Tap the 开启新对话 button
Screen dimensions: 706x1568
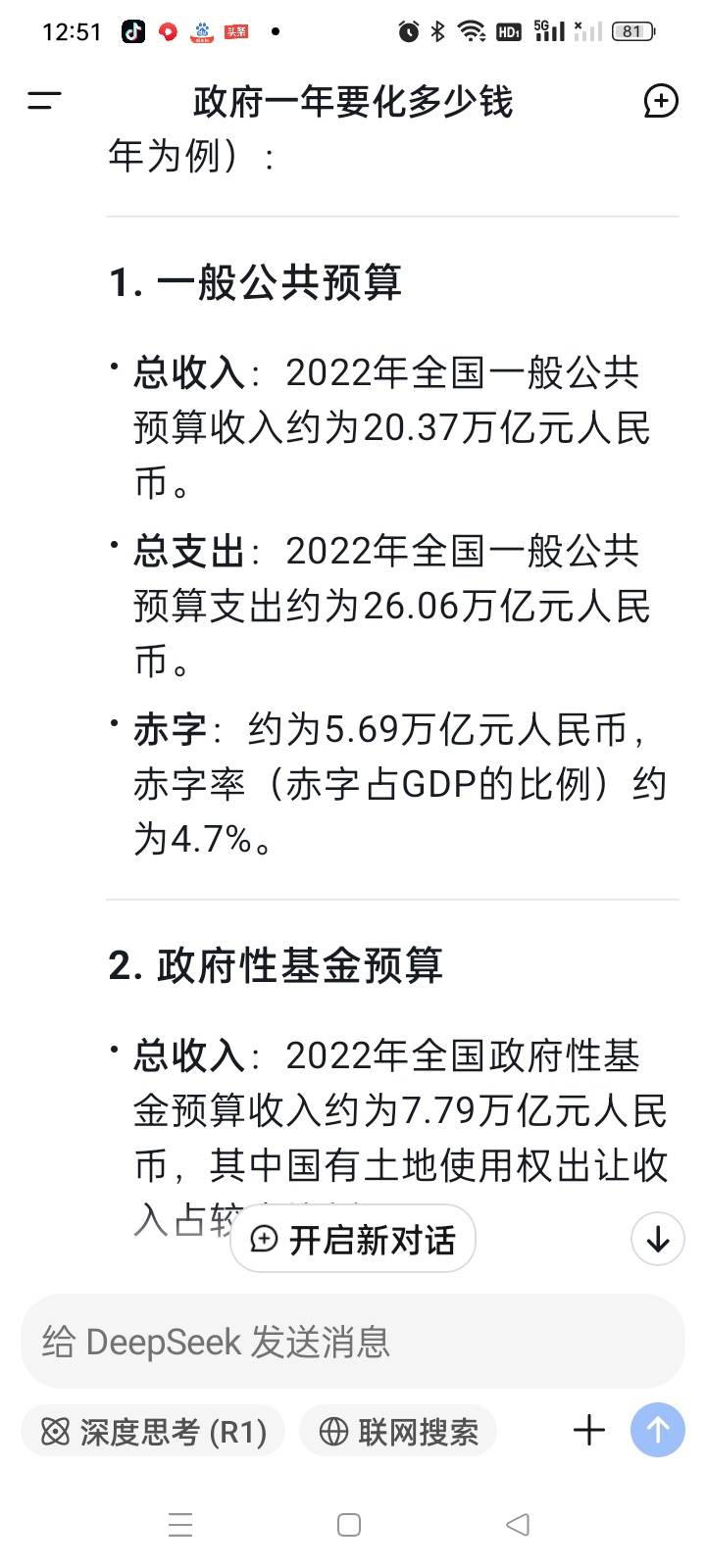[353, 1239]
